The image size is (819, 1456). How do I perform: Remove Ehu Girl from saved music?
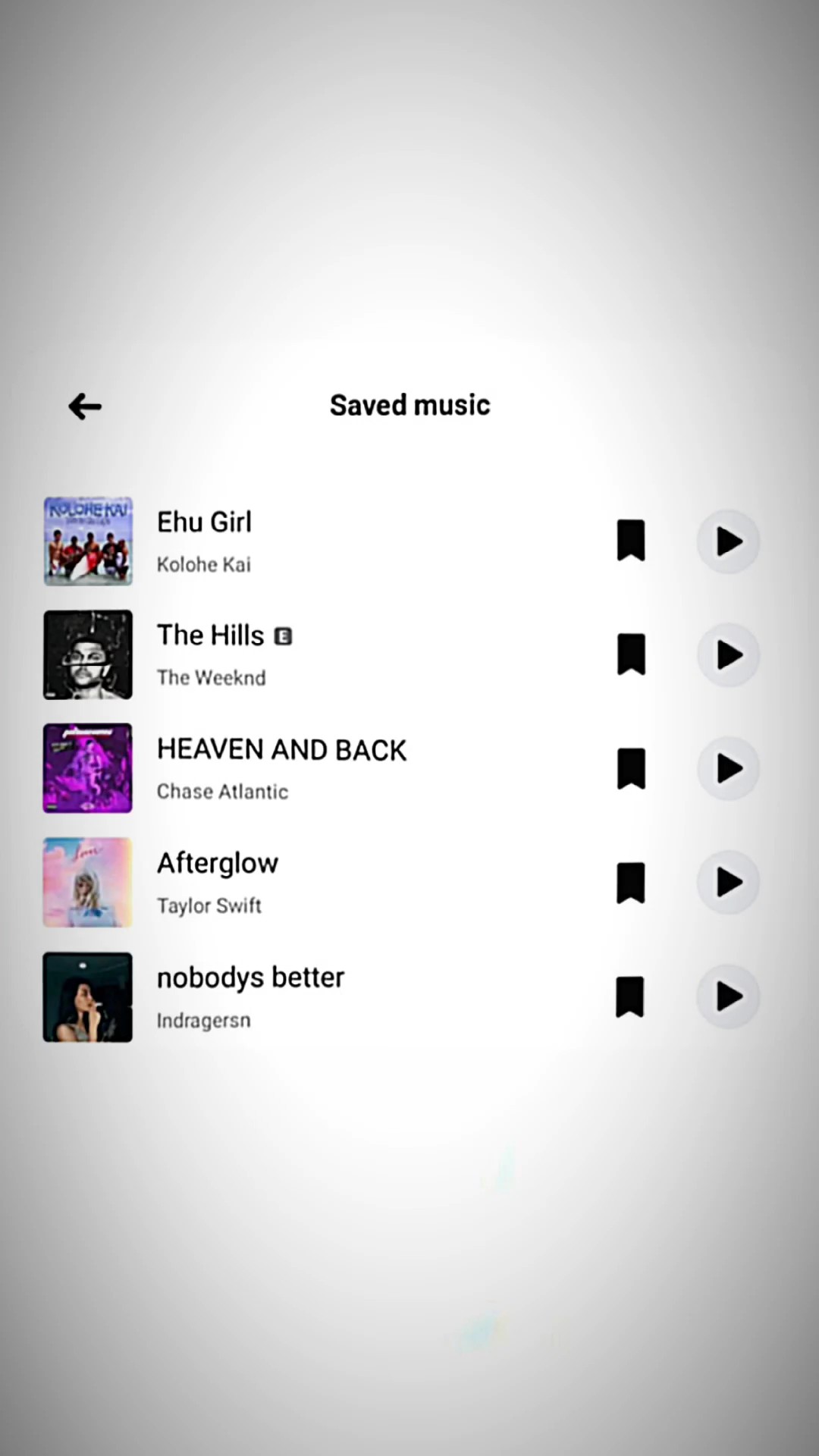click(x=631, y=541)
